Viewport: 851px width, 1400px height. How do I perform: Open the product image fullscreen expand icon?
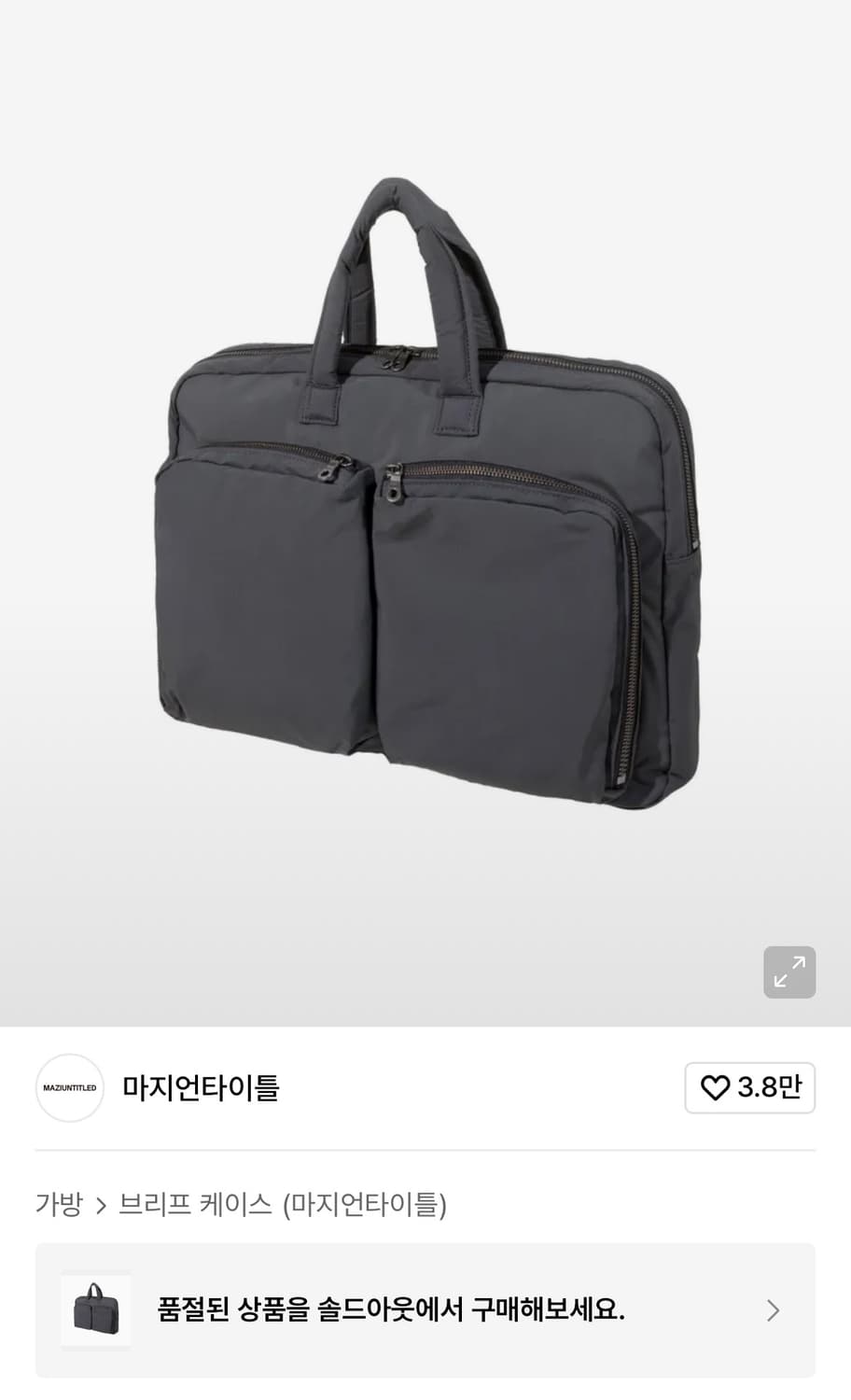click(x=789, y=973)
